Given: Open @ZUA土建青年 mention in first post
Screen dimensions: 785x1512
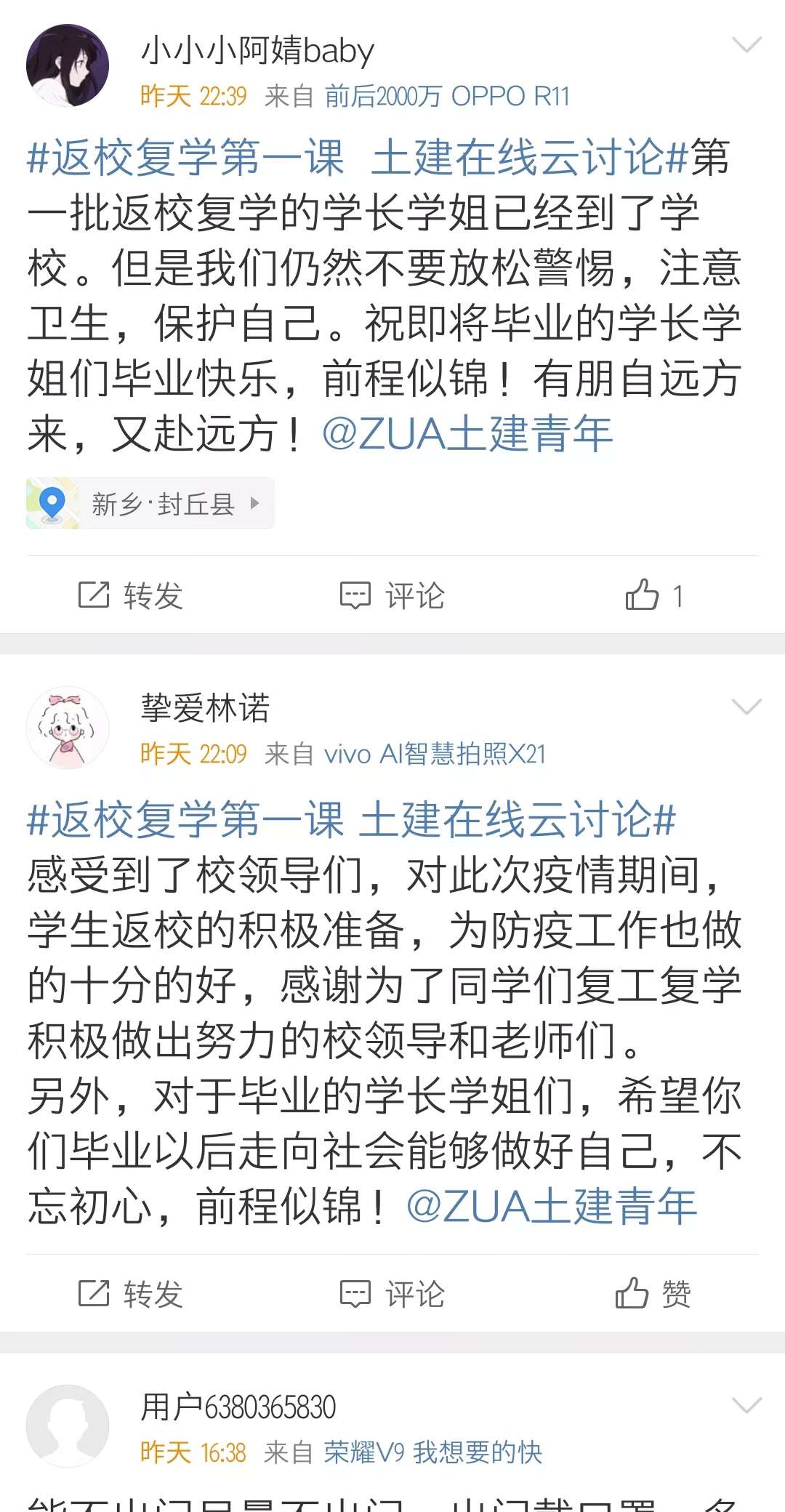Looking at the screenshot, I should pos(467,435).
